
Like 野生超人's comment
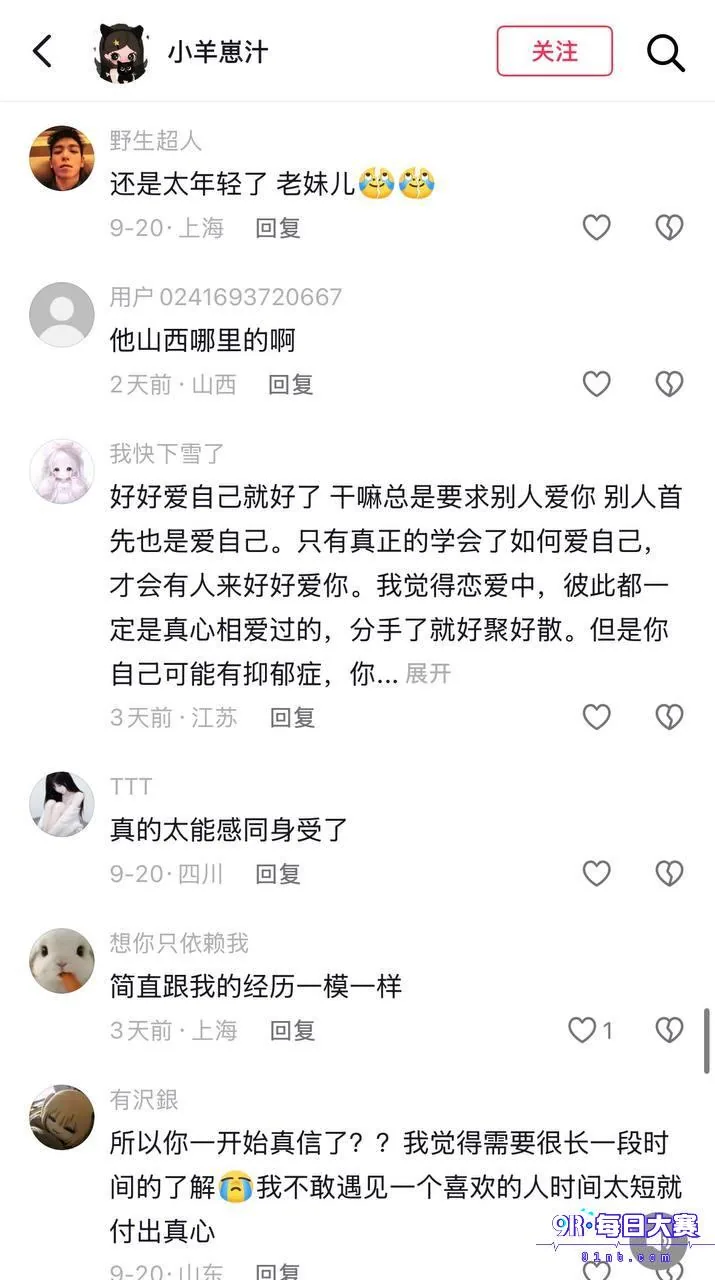[x=597, y=227]
